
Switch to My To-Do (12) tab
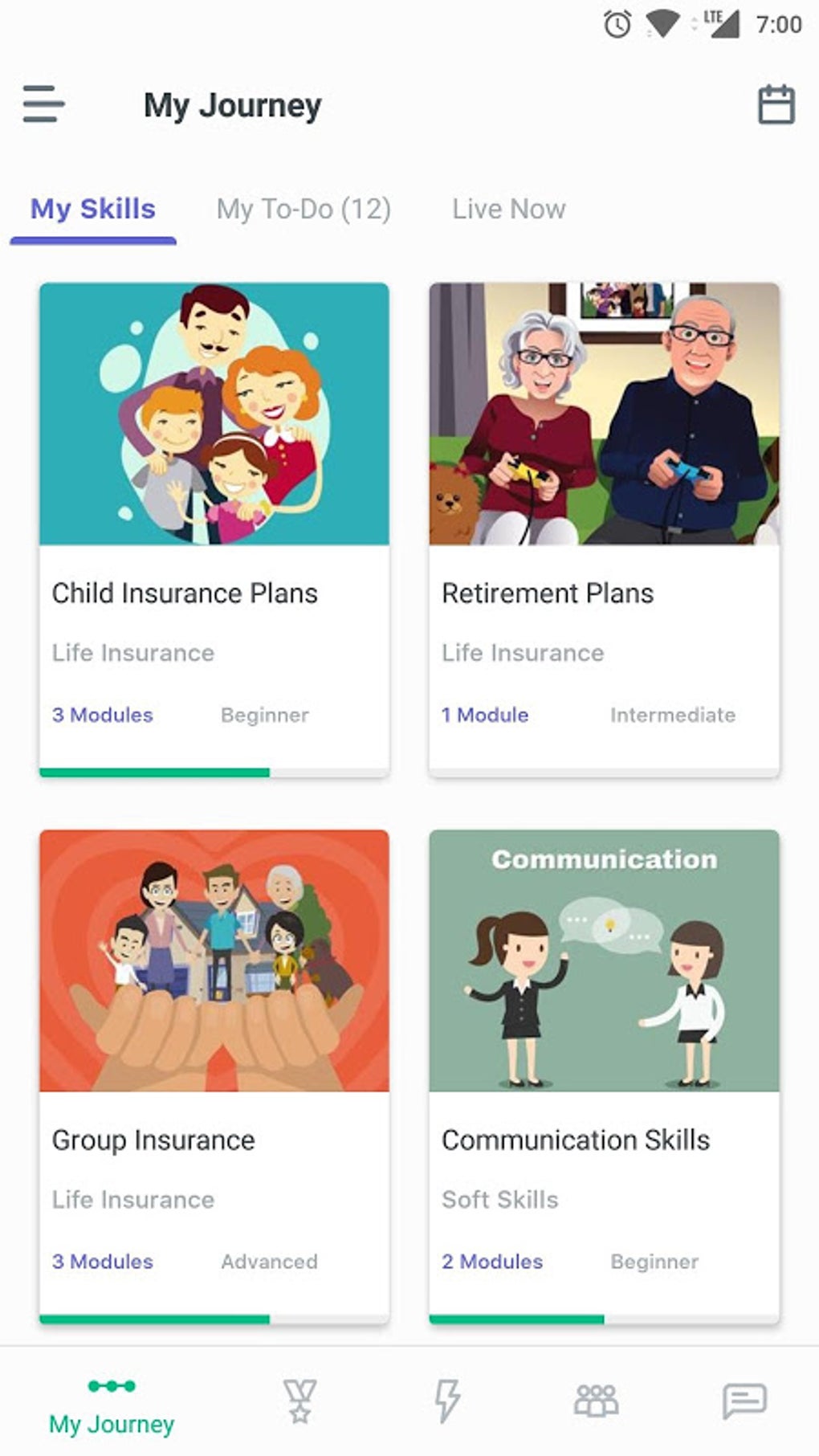coord(304,210)
